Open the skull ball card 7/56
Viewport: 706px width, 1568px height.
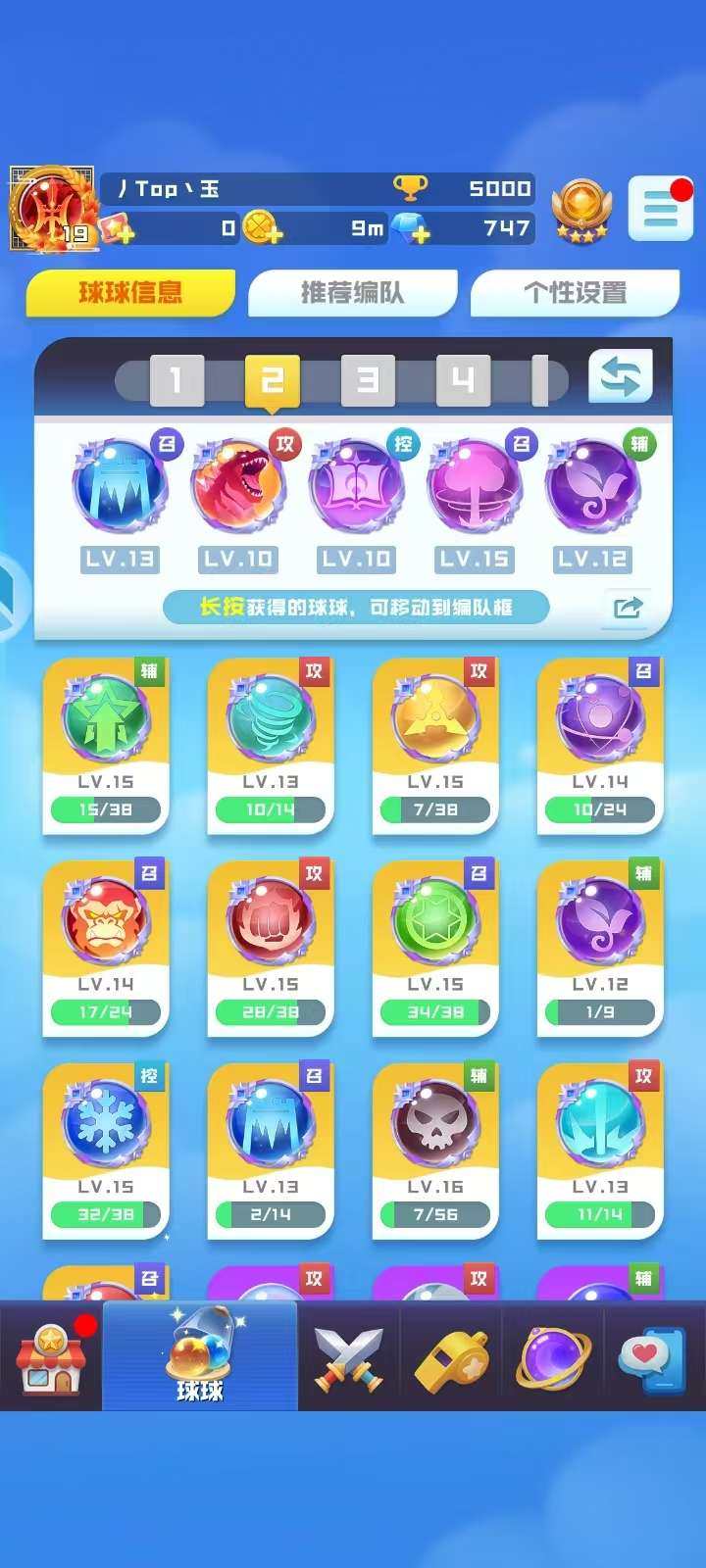point(435,1150)
